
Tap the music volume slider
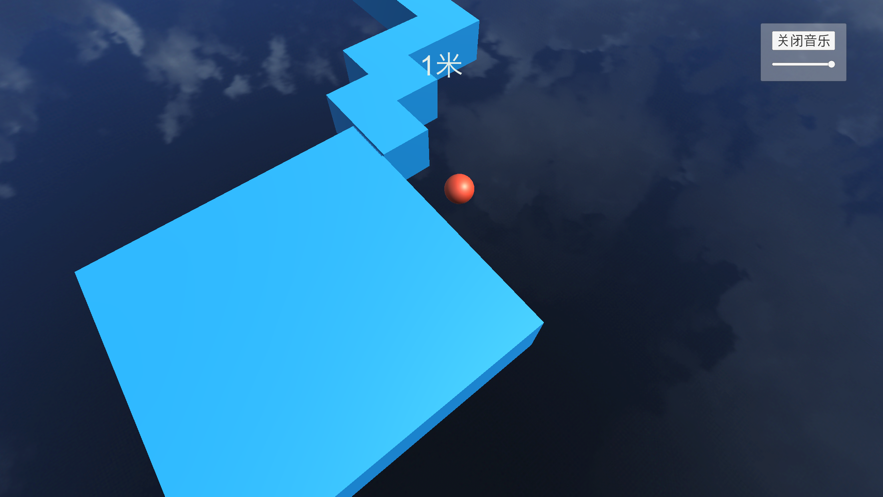803,64
